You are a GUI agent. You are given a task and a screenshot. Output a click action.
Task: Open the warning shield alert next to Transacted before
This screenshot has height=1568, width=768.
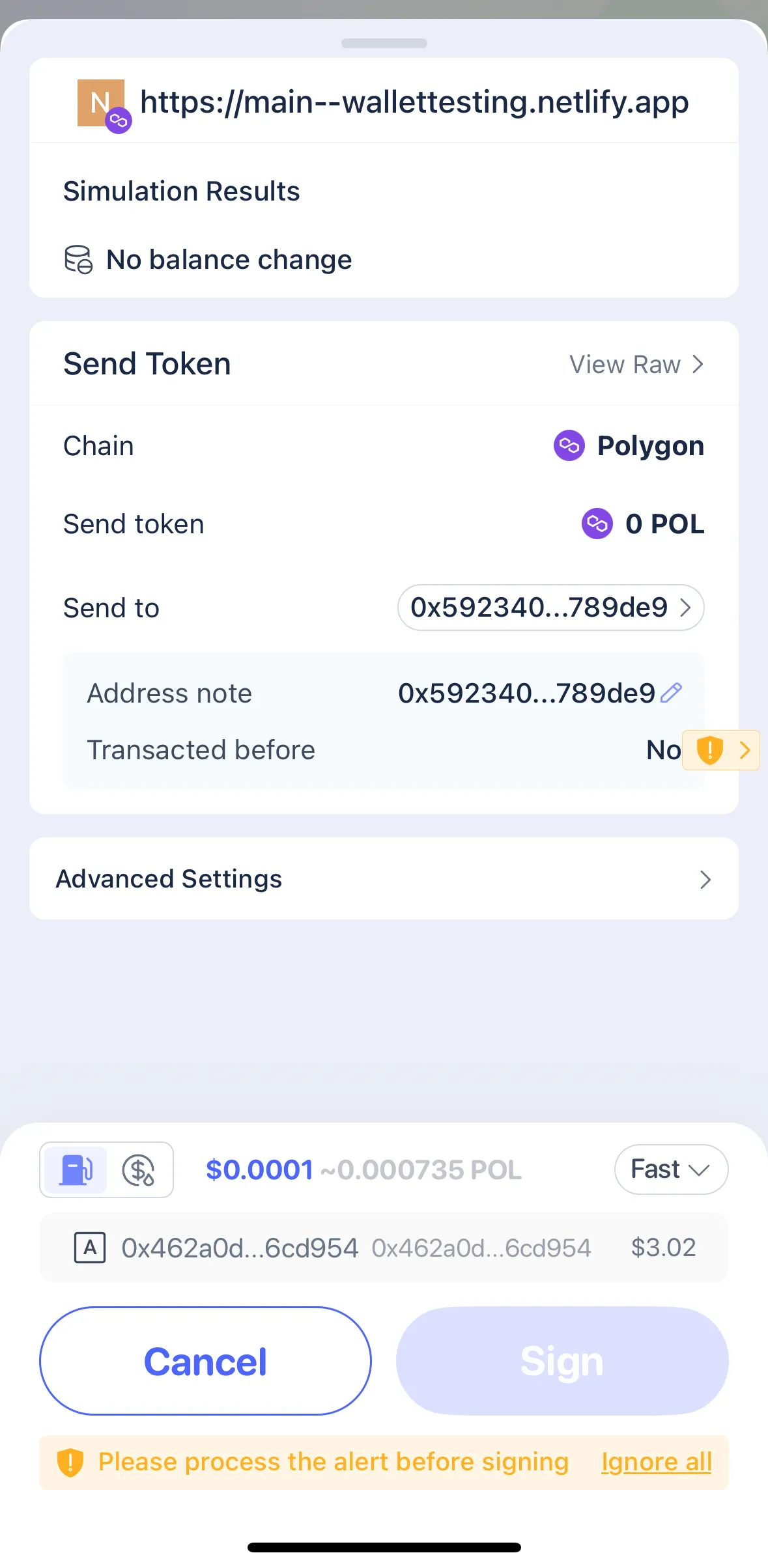[709, 750]
